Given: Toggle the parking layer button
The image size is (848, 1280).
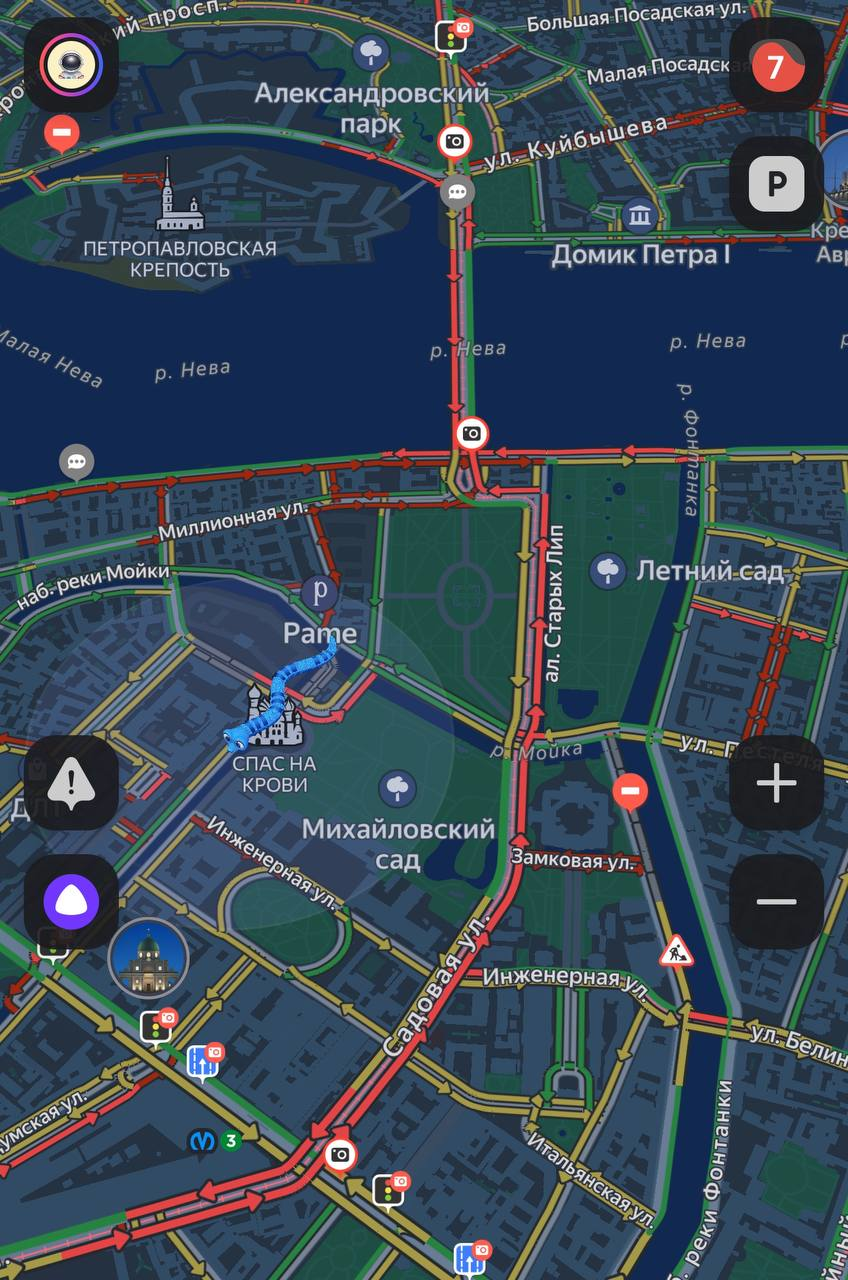Looking at the screenshot, I should (776, 184).
